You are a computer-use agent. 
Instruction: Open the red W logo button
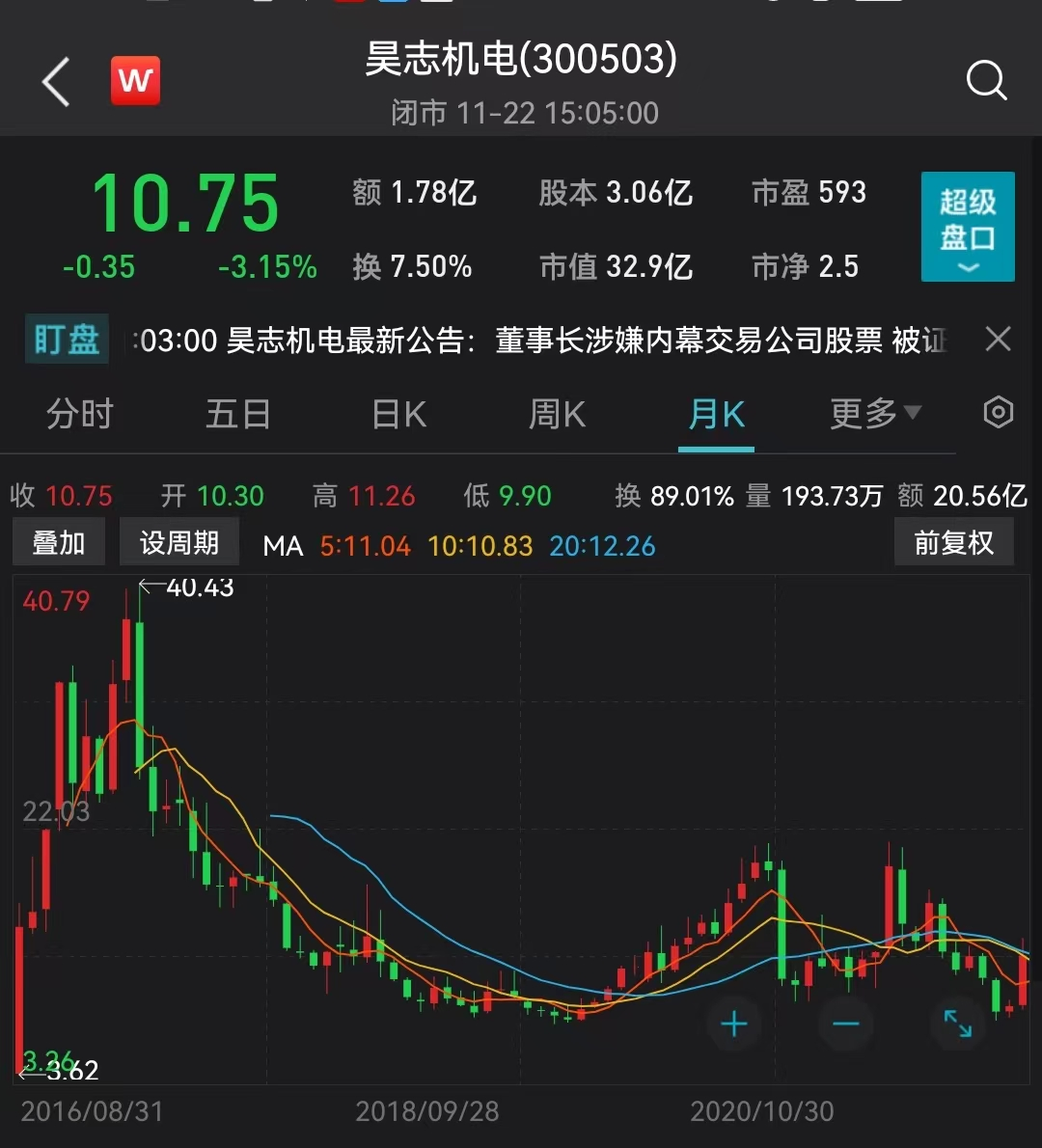click(135, 81)
